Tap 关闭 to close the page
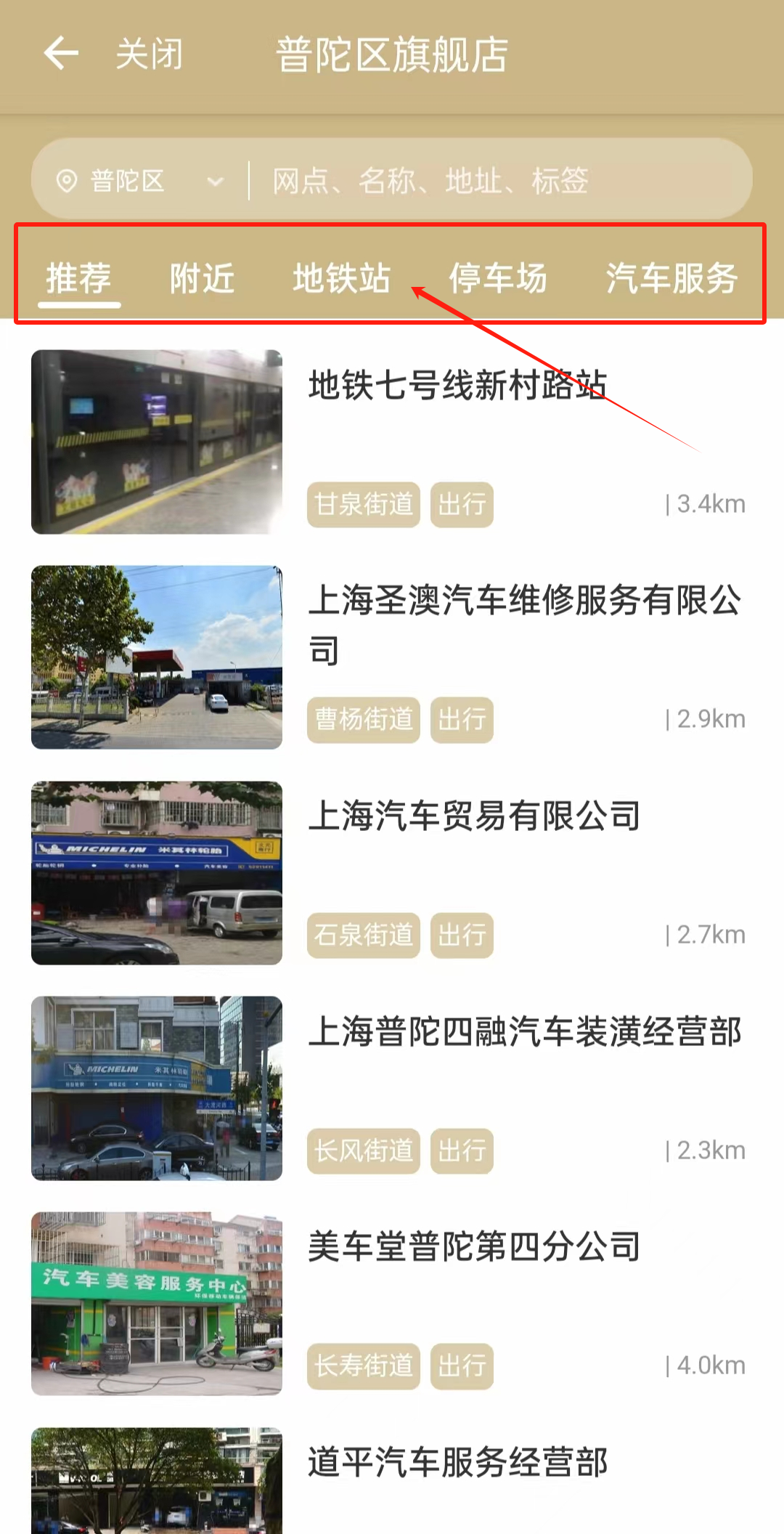This screenshot has width=784, height=1534. point(150,54)
